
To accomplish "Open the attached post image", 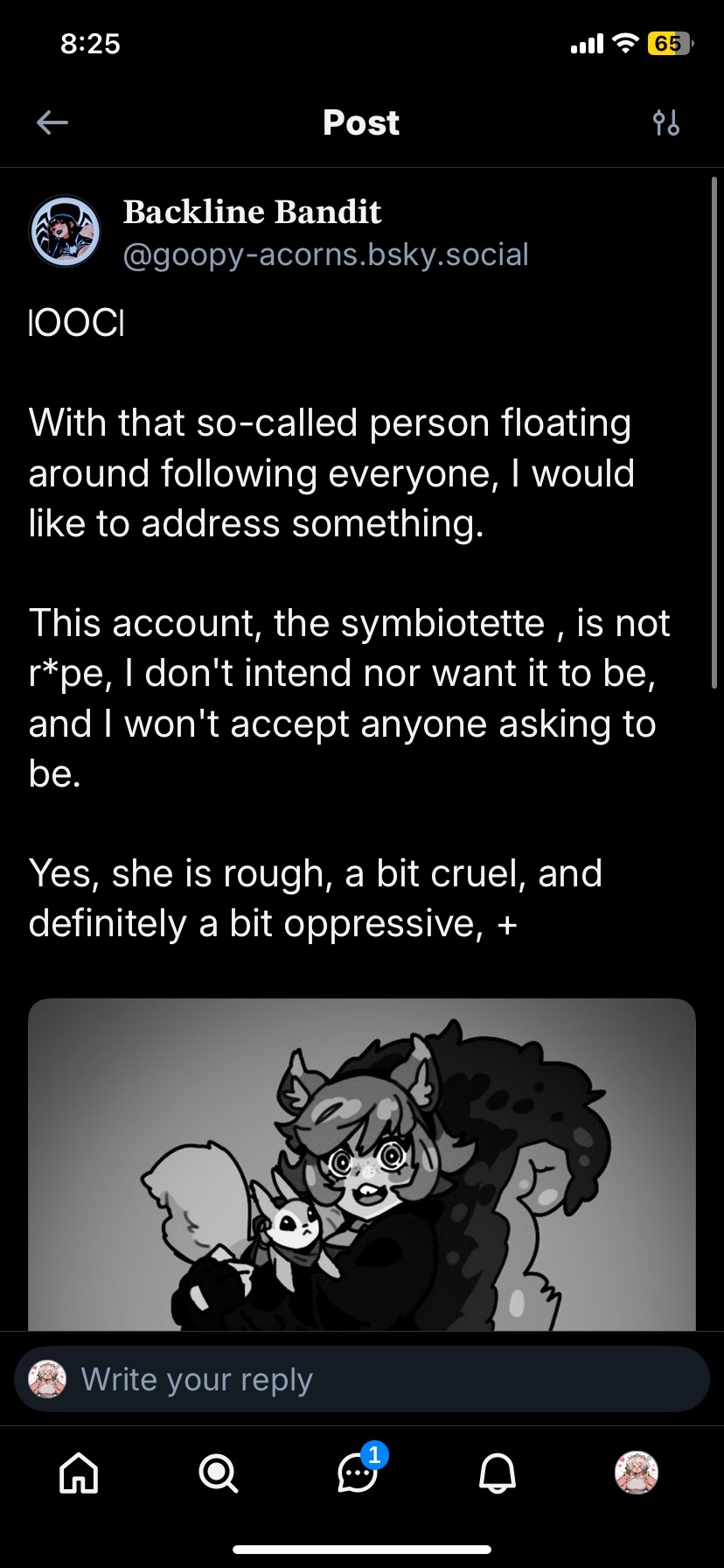I will coord(362,1164).
